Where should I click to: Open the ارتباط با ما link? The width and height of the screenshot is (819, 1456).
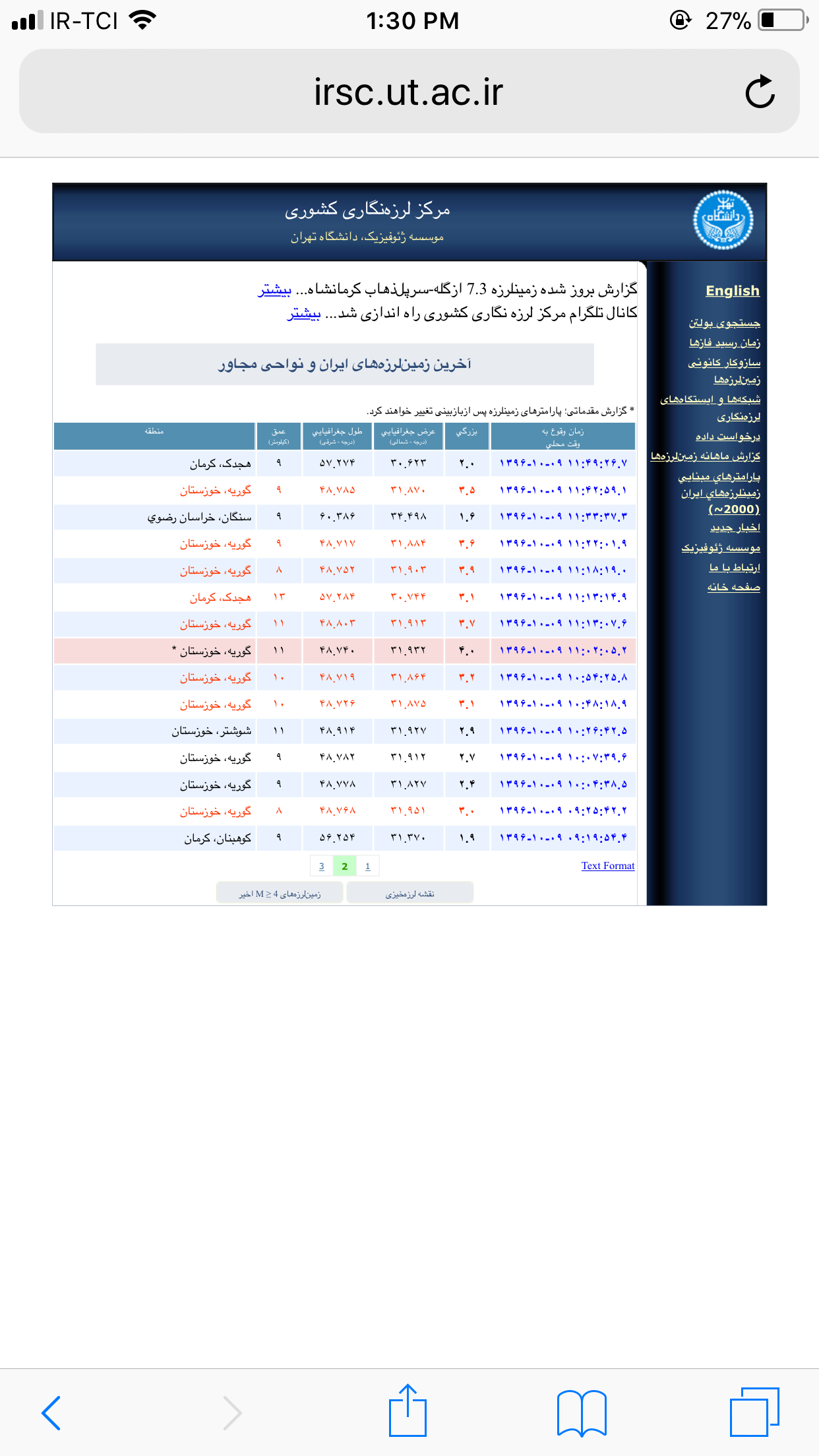[x=734, y=567]
